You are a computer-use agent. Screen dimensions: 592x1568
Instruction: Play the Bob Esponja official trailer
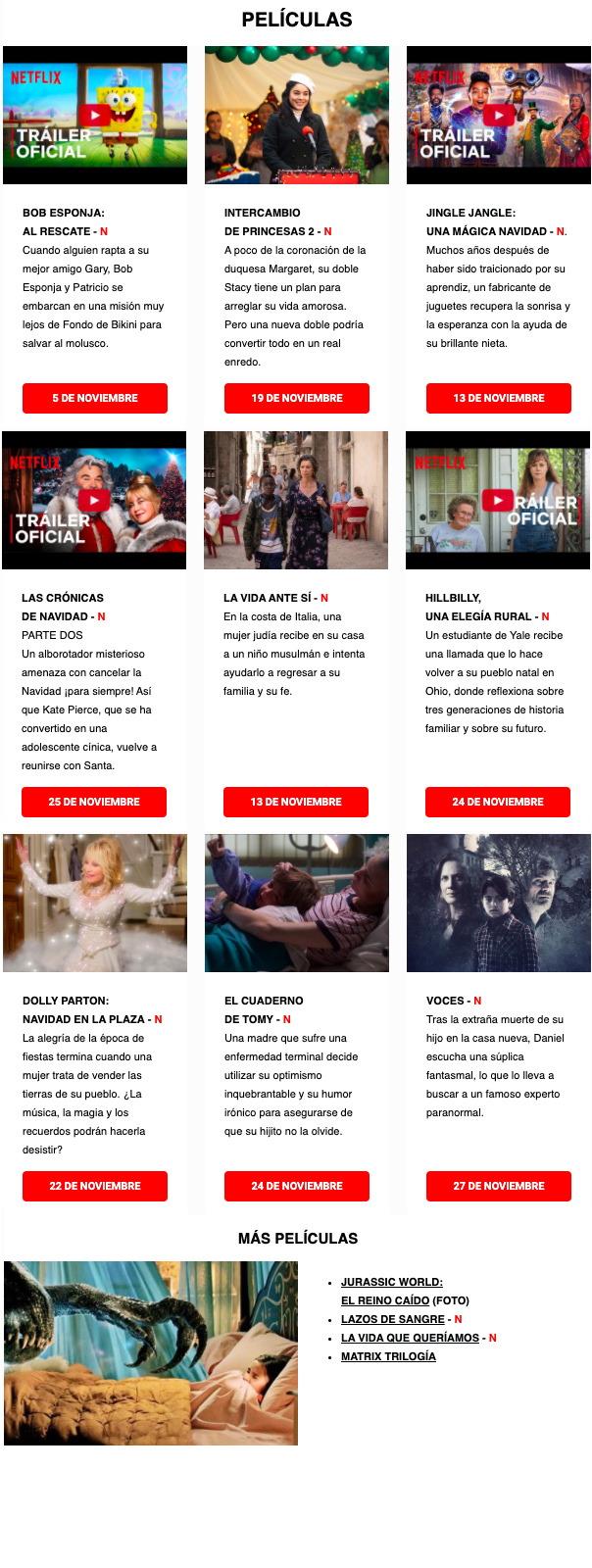click(94, 115)
